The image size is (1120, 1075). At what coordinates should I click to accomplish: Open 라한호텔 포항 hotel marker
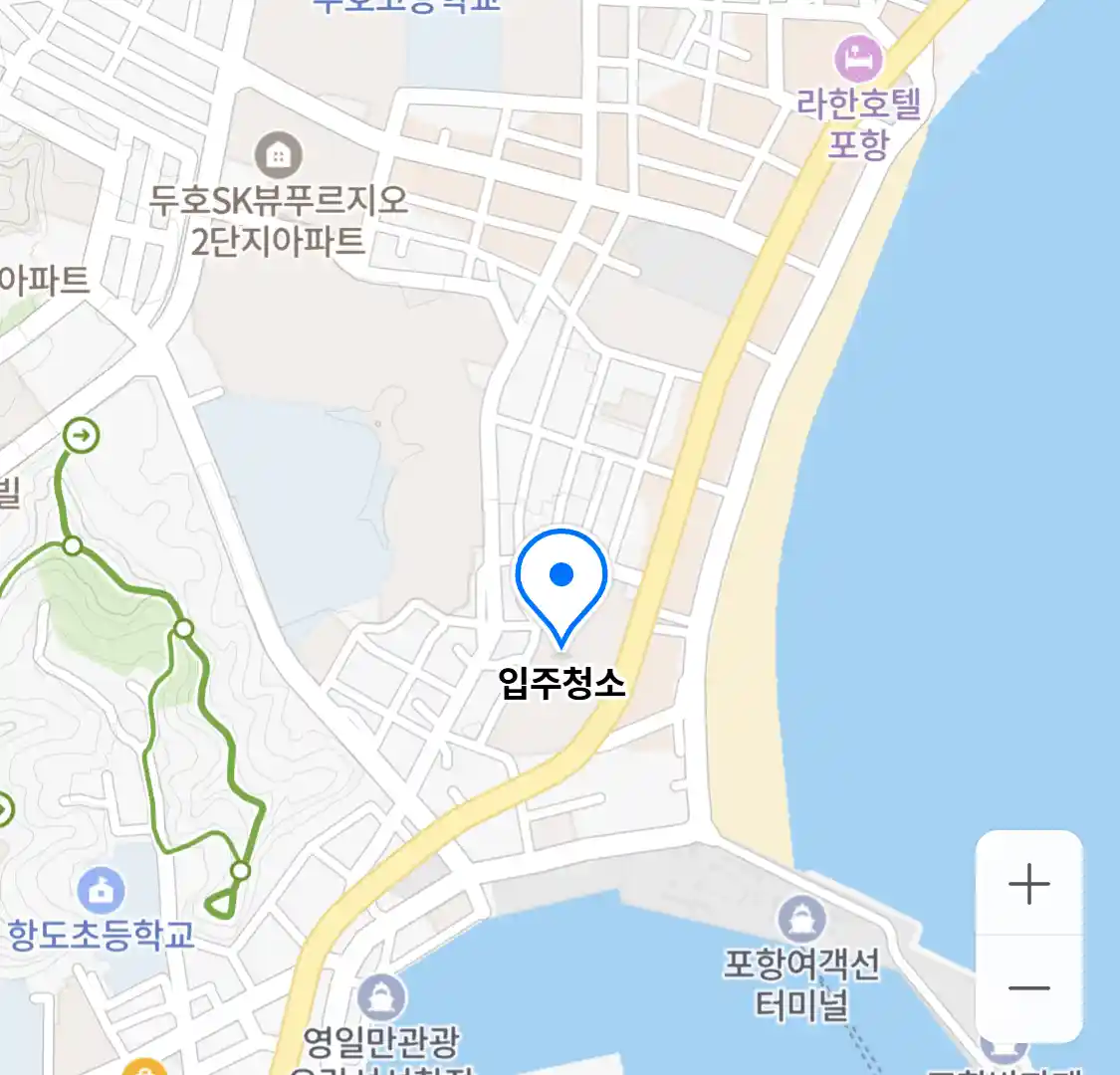[858, 59]
